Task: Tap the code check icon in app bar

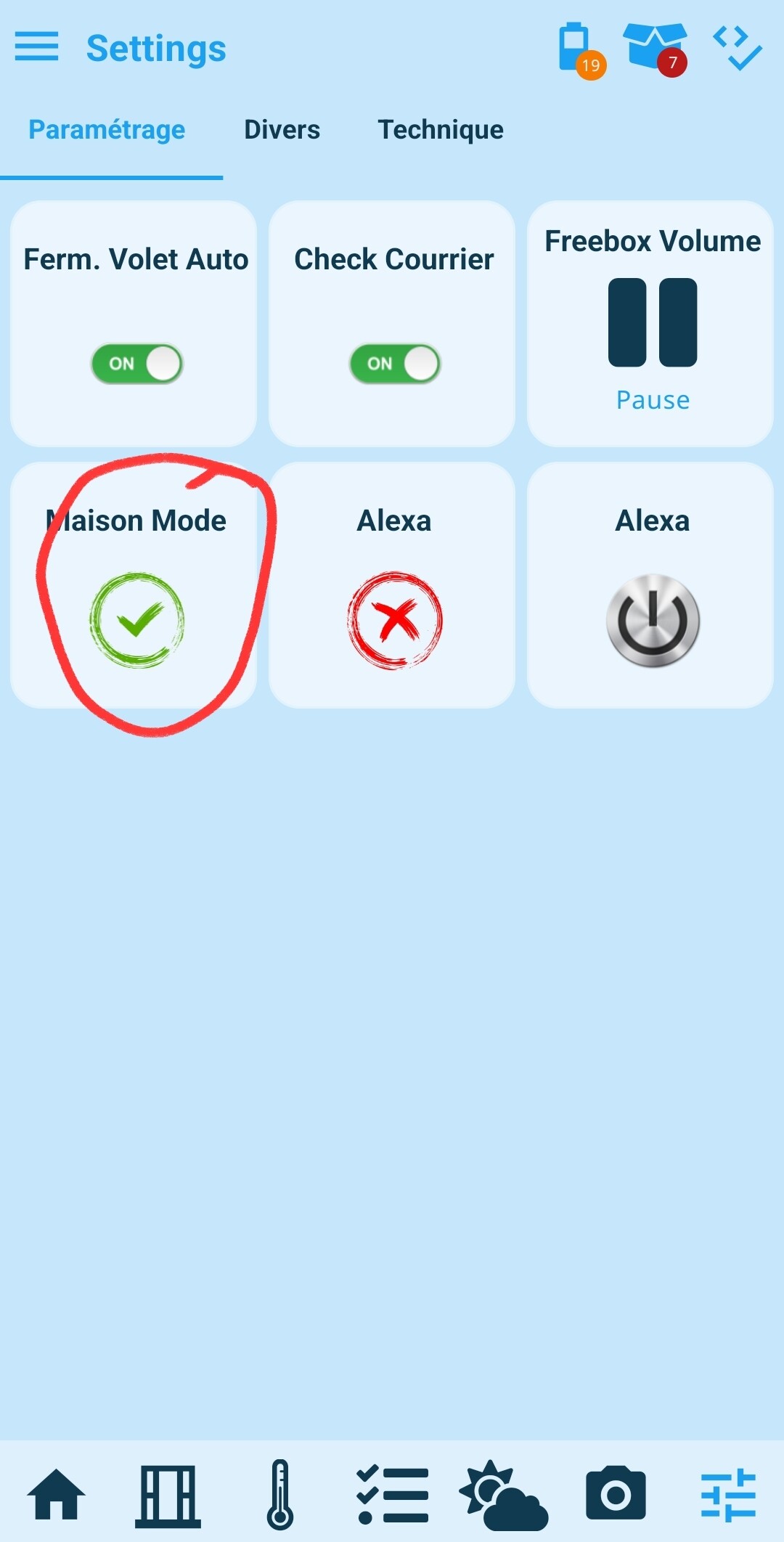Action: [x=736, y=48]
